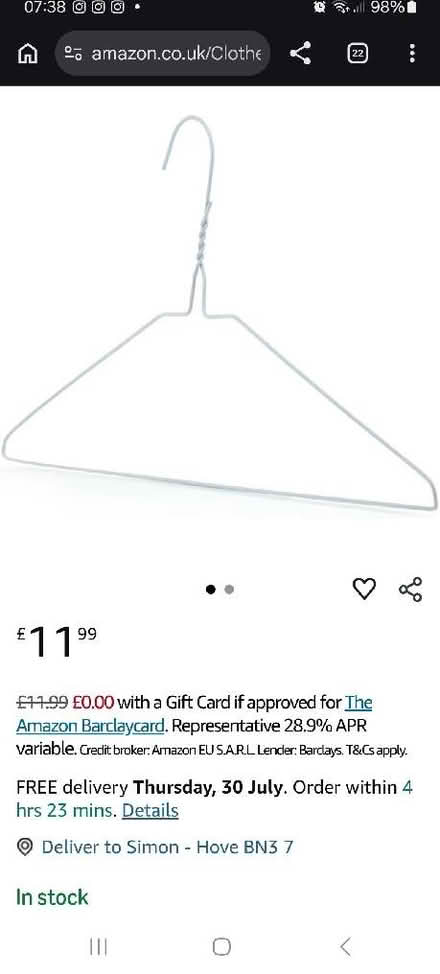
Task: Change the Deliver to Simon address
Action: pos(155,847)
